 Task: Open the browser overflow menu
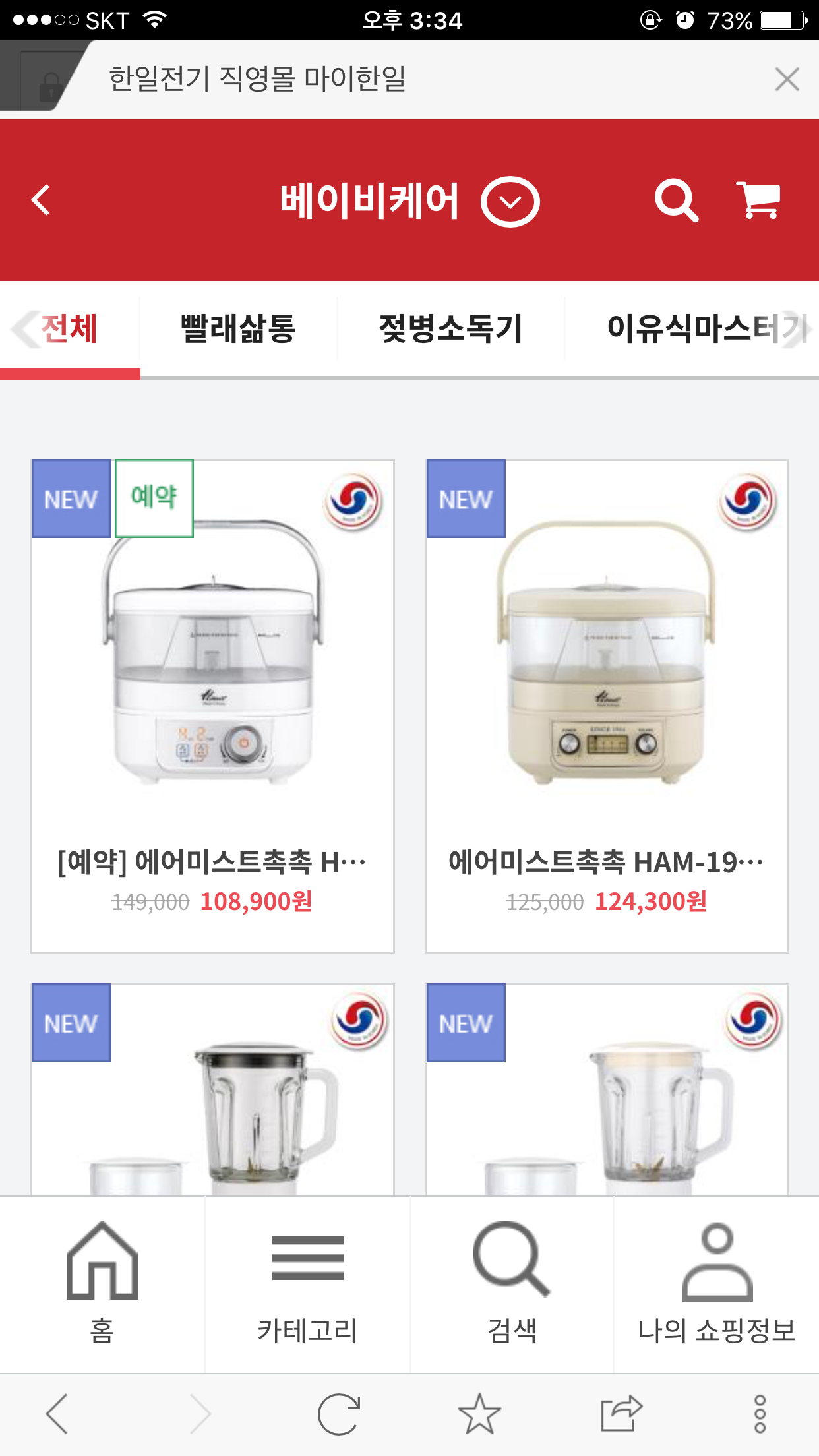760,1414
